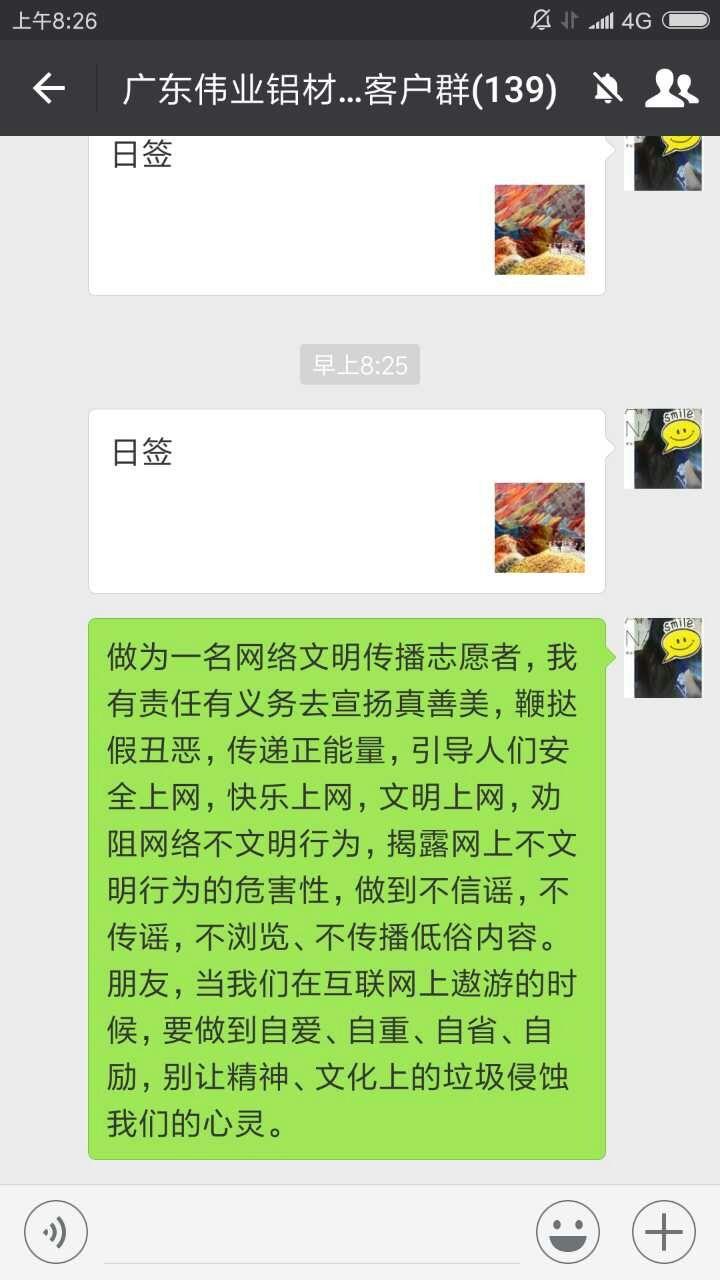The image size is (720, 1280).
Task: Open the 日签 card above 早上8:25
Action: [347, 216]
